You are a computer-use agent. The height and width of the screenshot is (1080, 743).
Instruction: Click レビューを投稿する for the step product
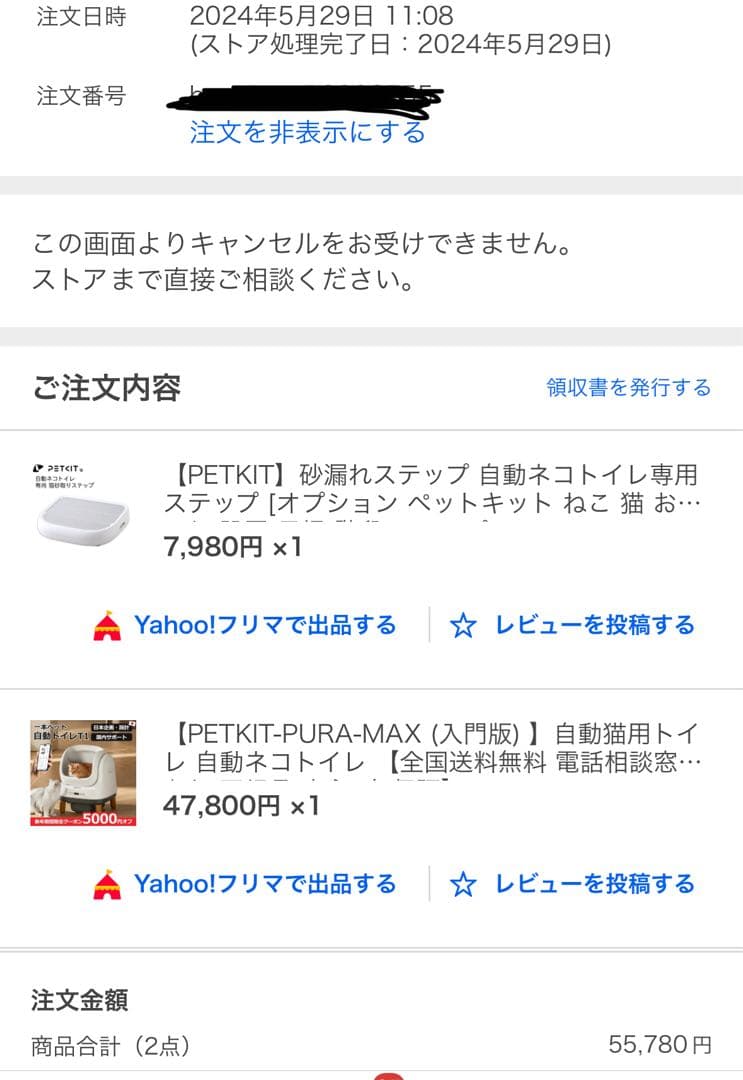point(593,625)
